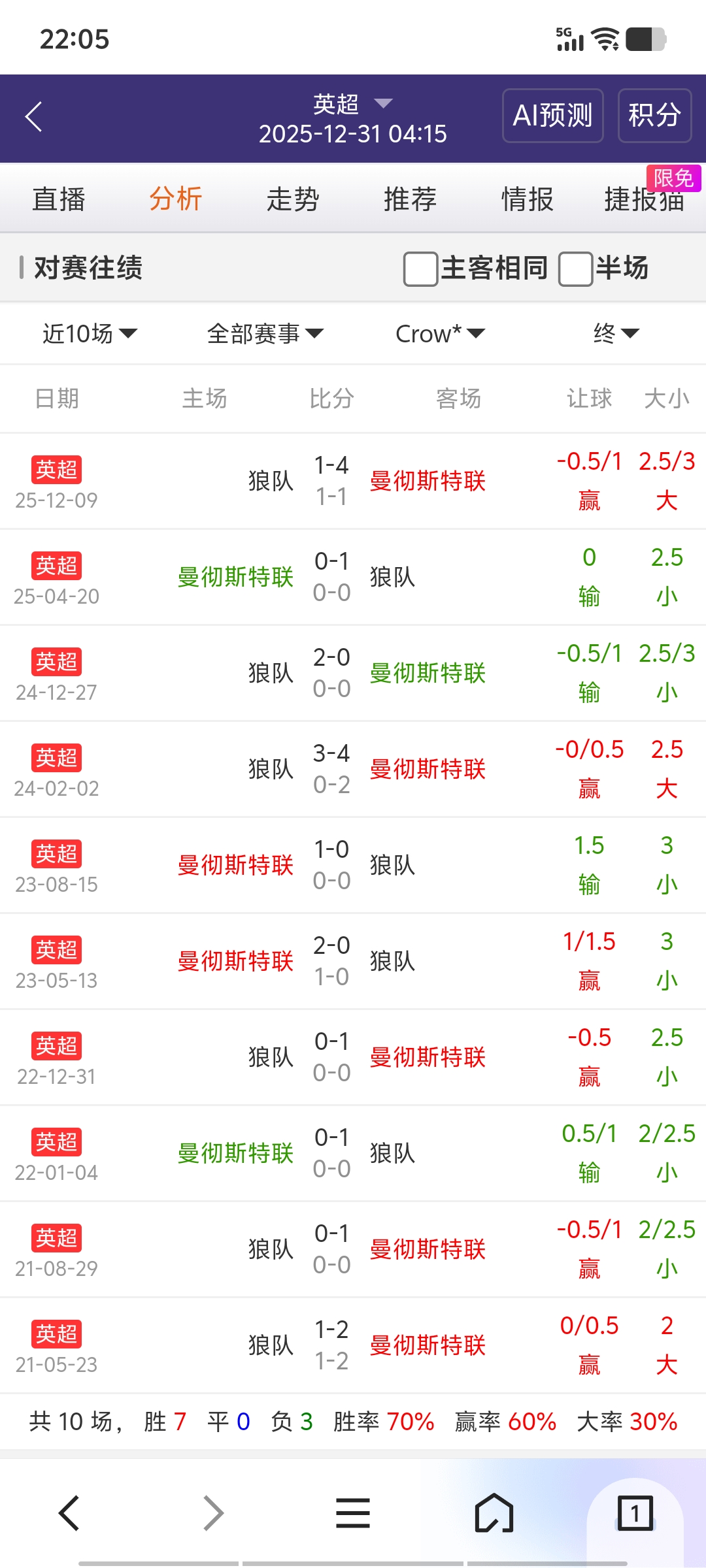
Task: Open the browser tabs switcher
Action: click(635, 1513)
